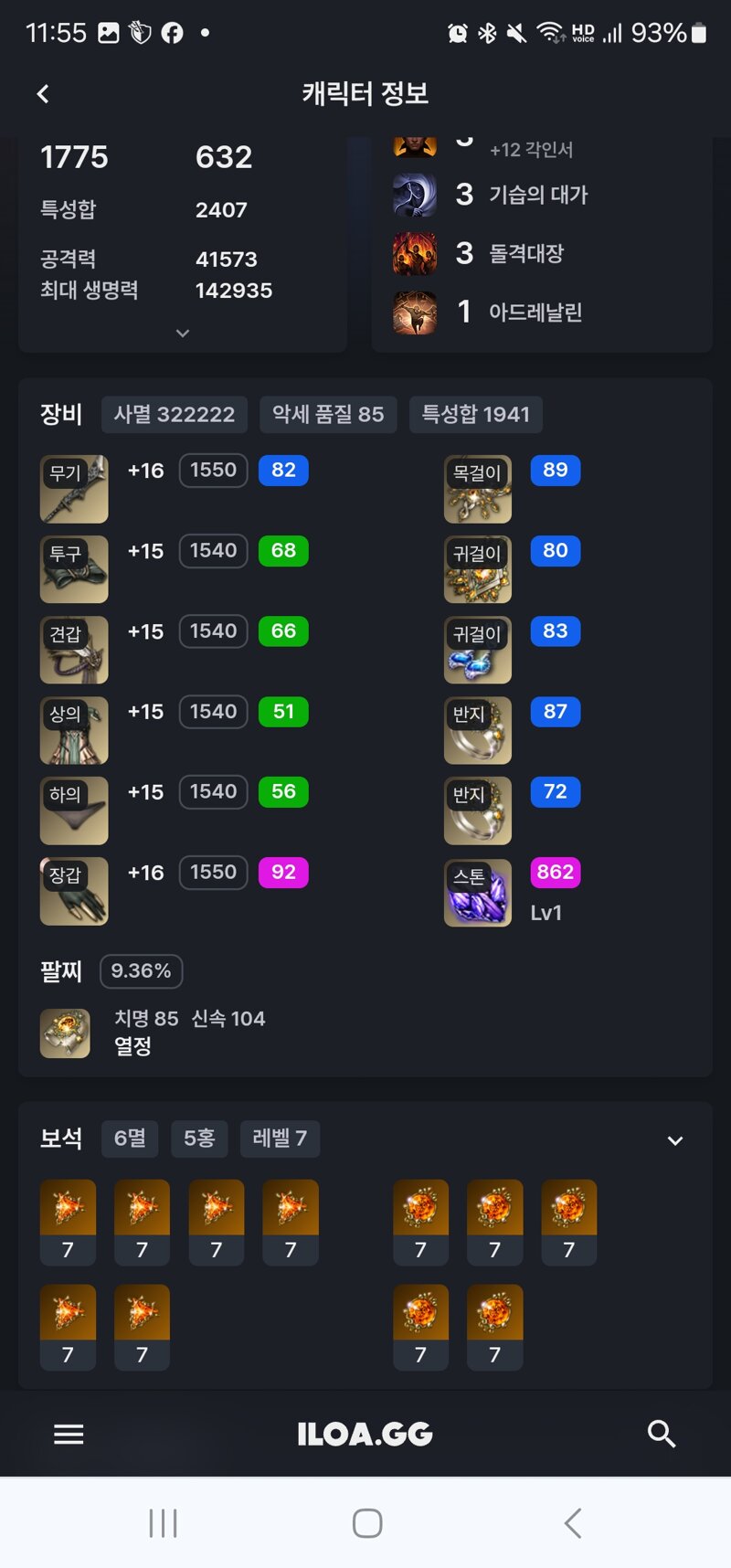View the 목걸이 necklace details
This screenshot has height=1568, width=731.
(x=477, y=489)
